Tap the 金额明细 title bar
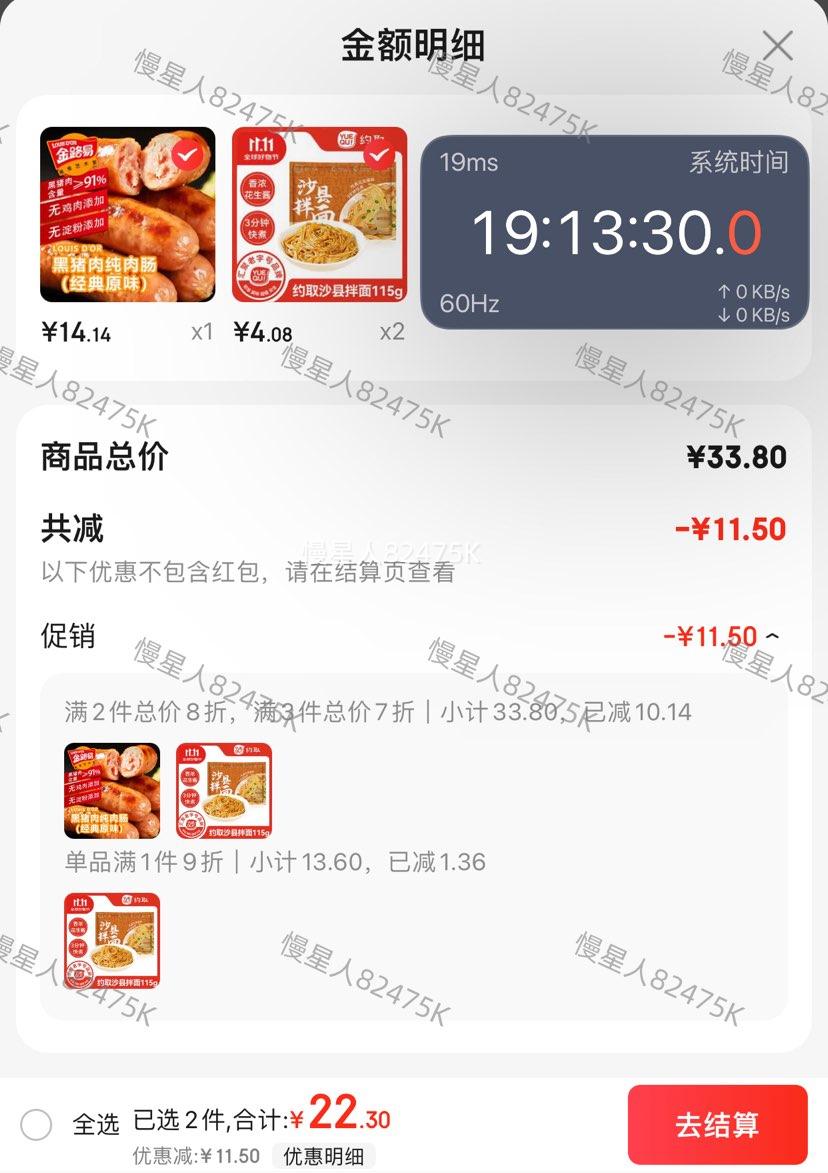 (x=411, y=44)
